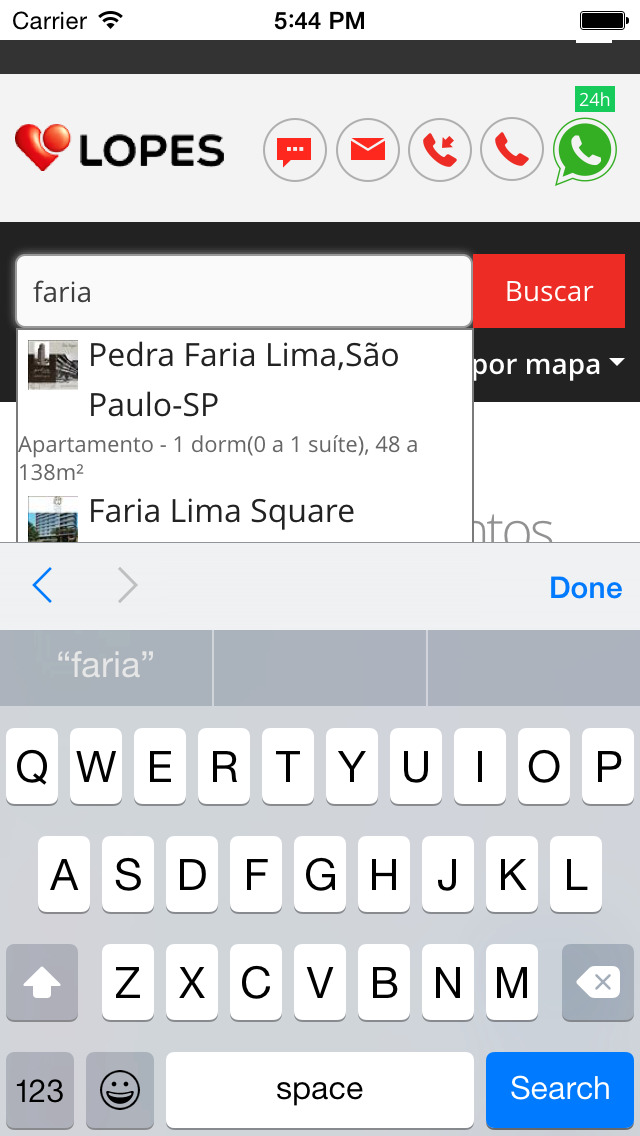The image size is (640, 1136).
Task: Open the chat message icon
Action: (294, 151)
